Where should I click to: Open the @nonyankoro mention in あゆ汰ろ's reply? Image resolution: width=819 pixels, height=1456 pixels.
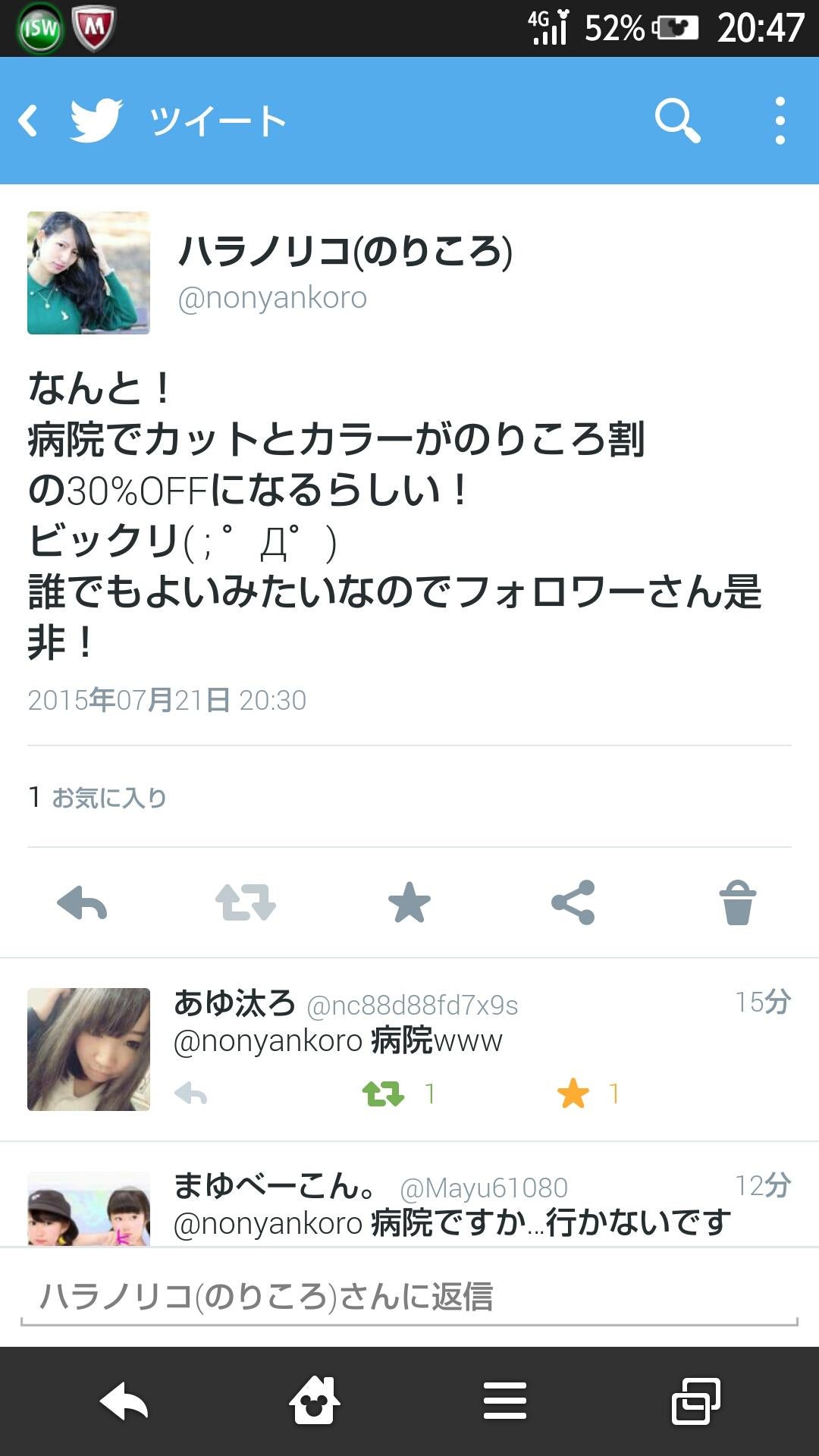point(268,1041)
